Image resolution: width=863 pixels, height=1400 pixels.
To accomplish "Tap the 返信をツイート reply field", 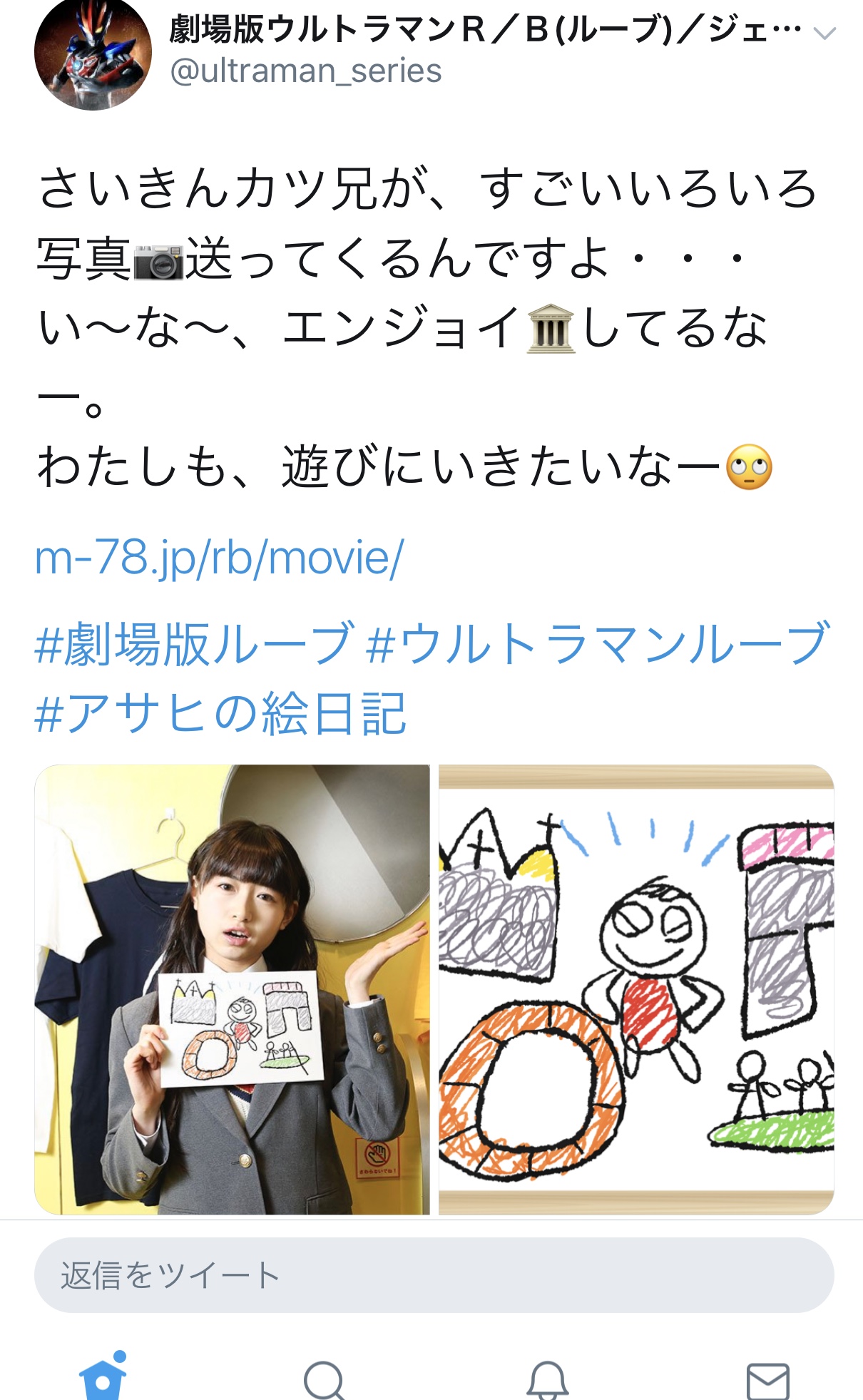I will click(434, 1275).
